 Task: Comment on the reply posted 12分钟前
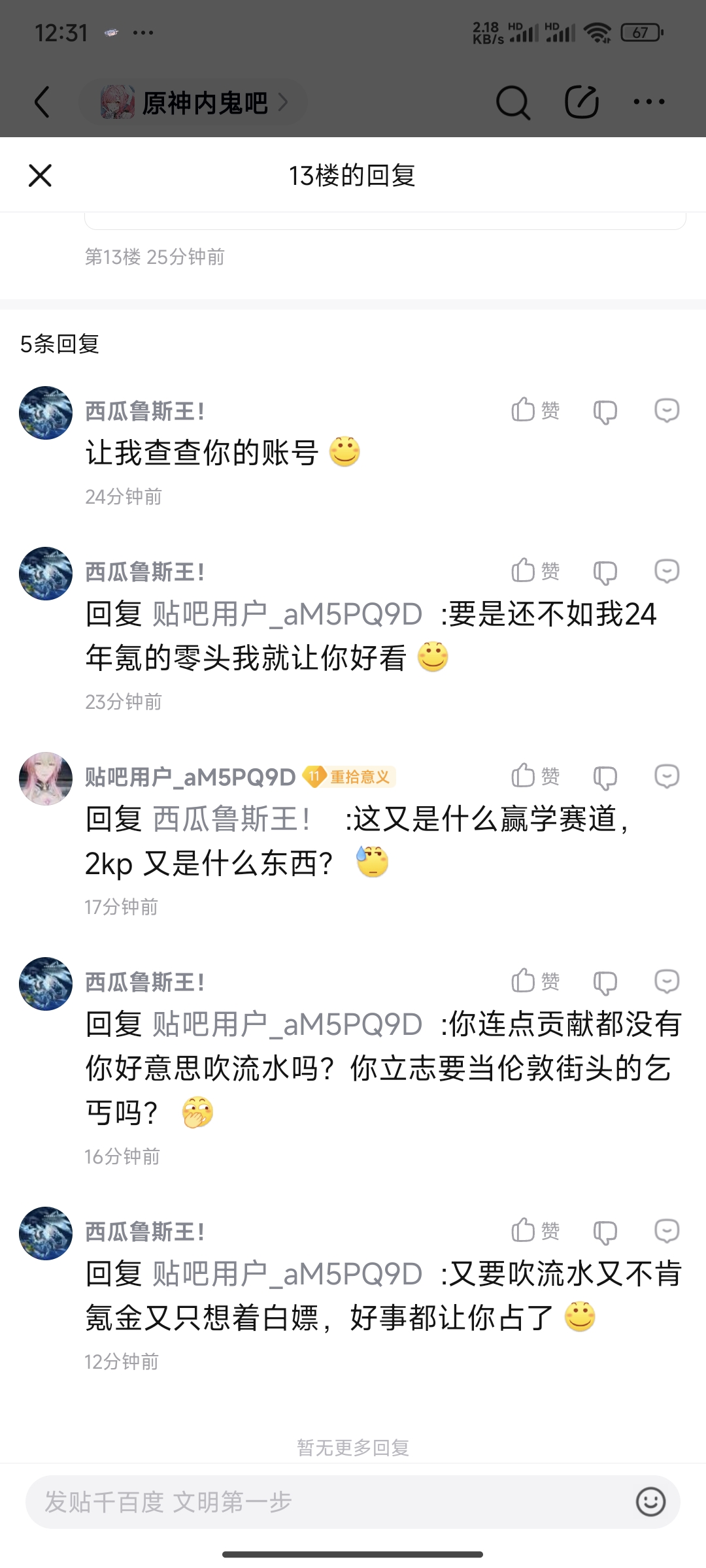[667, 1231]
